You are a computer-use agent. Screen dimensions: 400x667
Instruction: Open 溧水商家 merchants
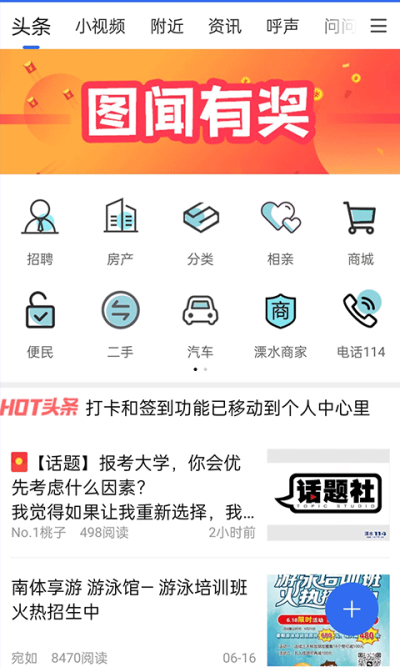coord(280,325)
